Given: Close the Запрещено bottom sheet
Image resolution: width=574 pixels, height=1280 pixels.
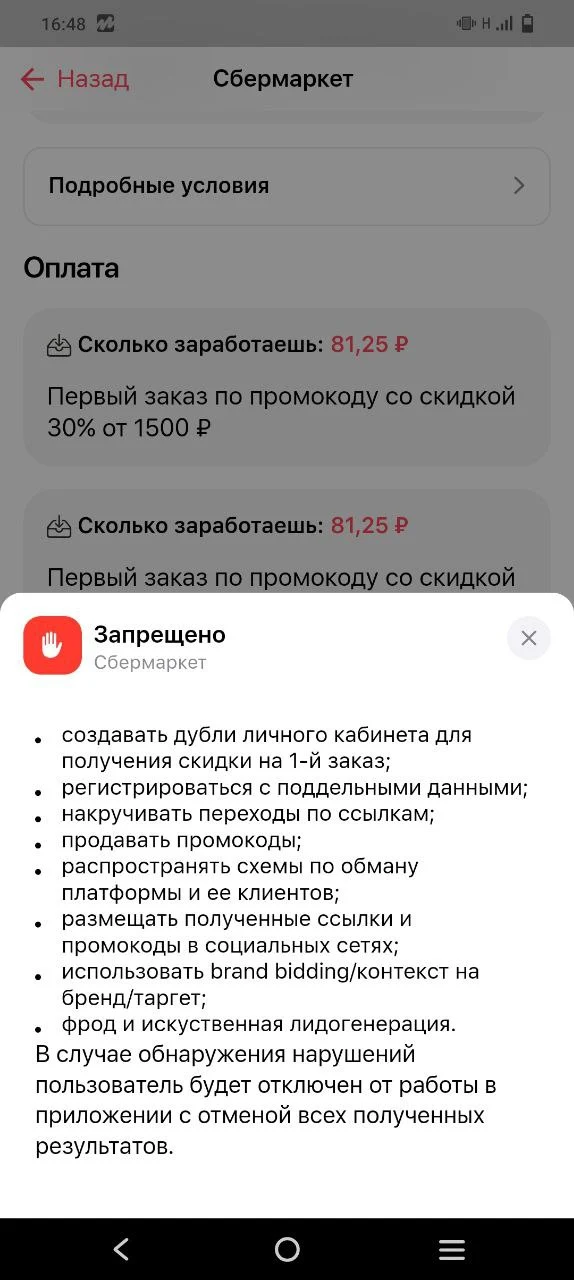Looking at the screenshot, I should pos(529,638).
